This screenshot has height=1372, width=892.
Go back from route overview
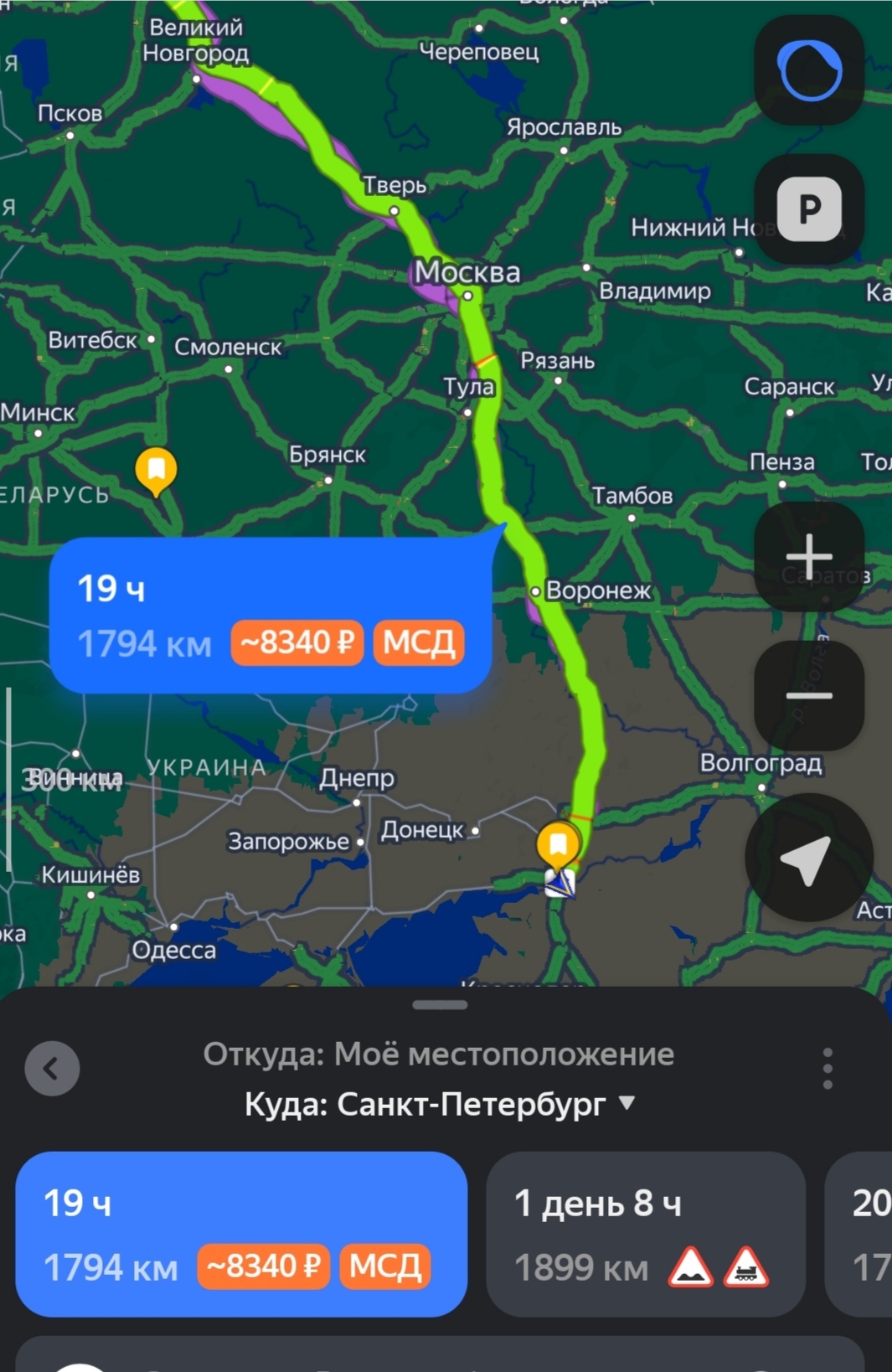click(x=52, y=1068)
